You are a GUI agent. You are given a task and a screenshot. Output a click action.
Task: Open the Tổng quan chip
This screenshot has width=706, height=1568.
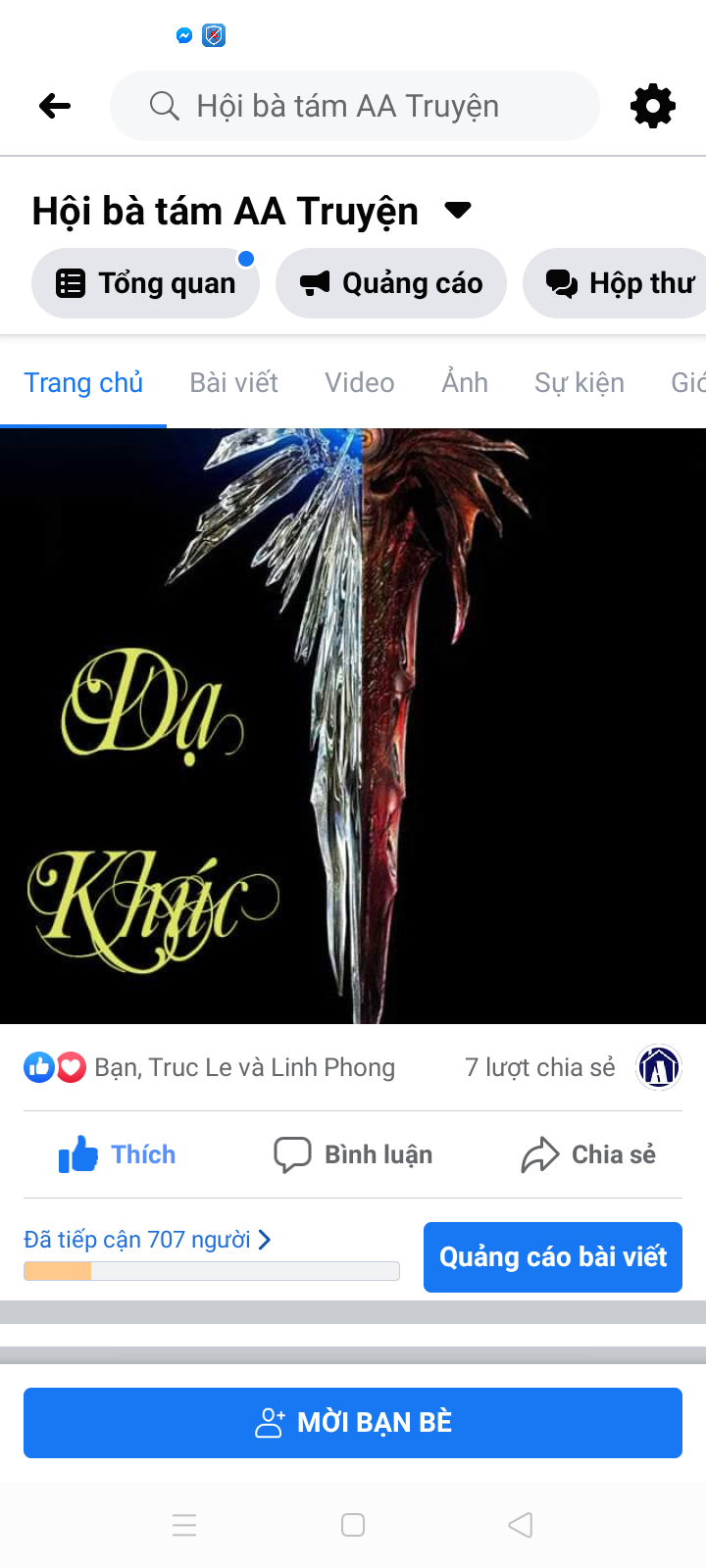click(x=146, y=283)
